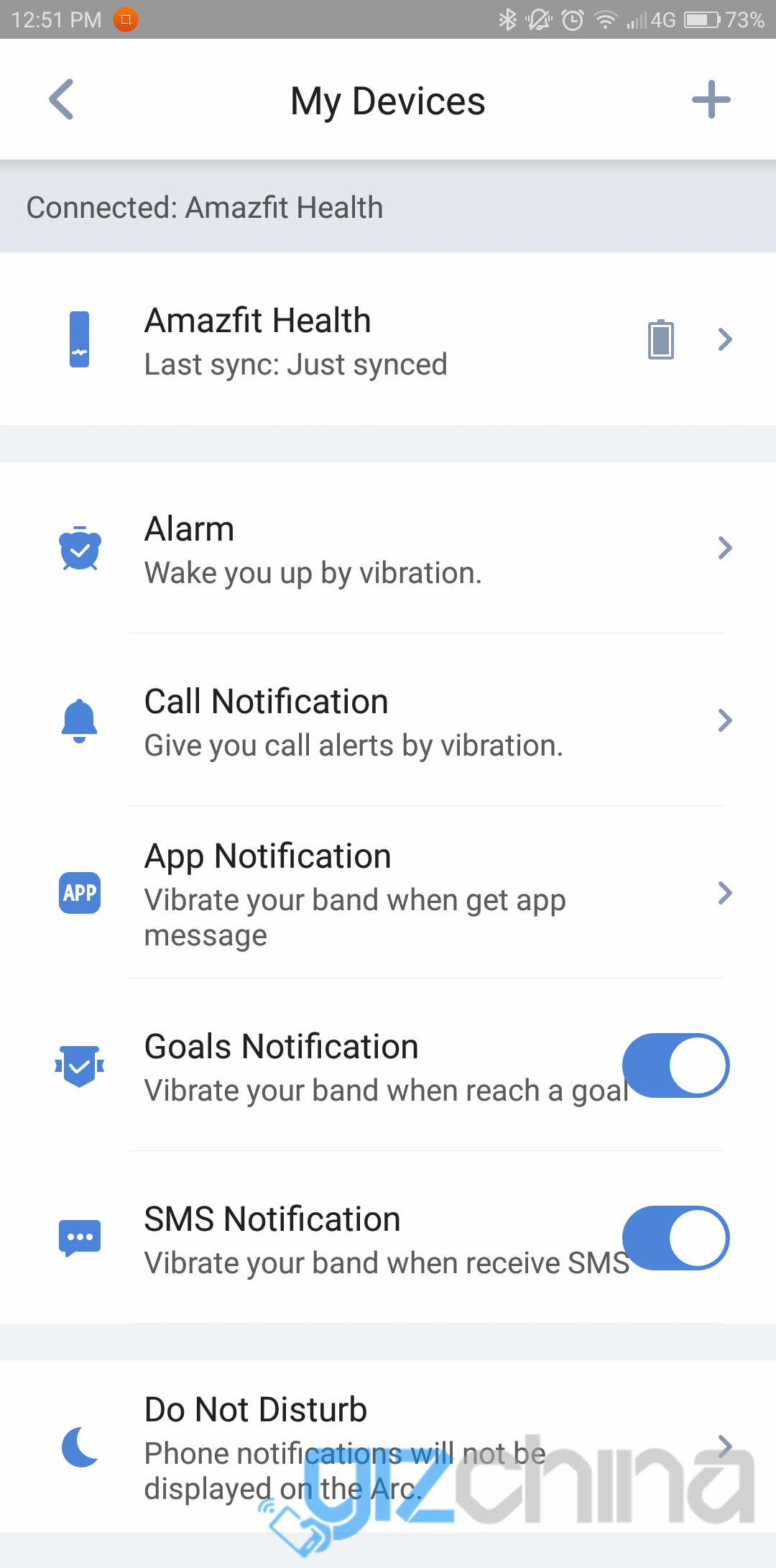Viewport: 776px width, 1568px height.
Task: Open Call Notification settings
Action: click(388, 720)
